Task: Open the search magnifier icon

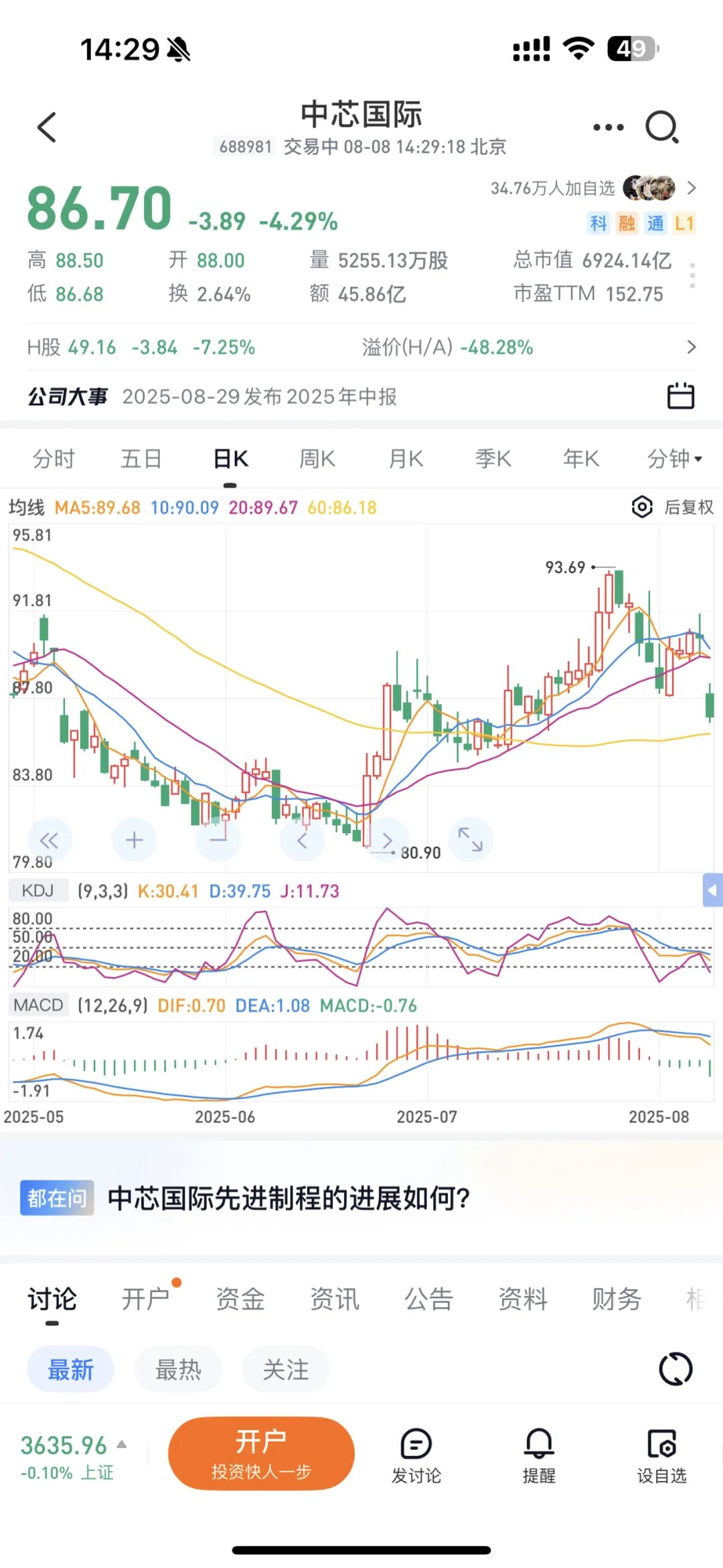Action: (662, 127)
